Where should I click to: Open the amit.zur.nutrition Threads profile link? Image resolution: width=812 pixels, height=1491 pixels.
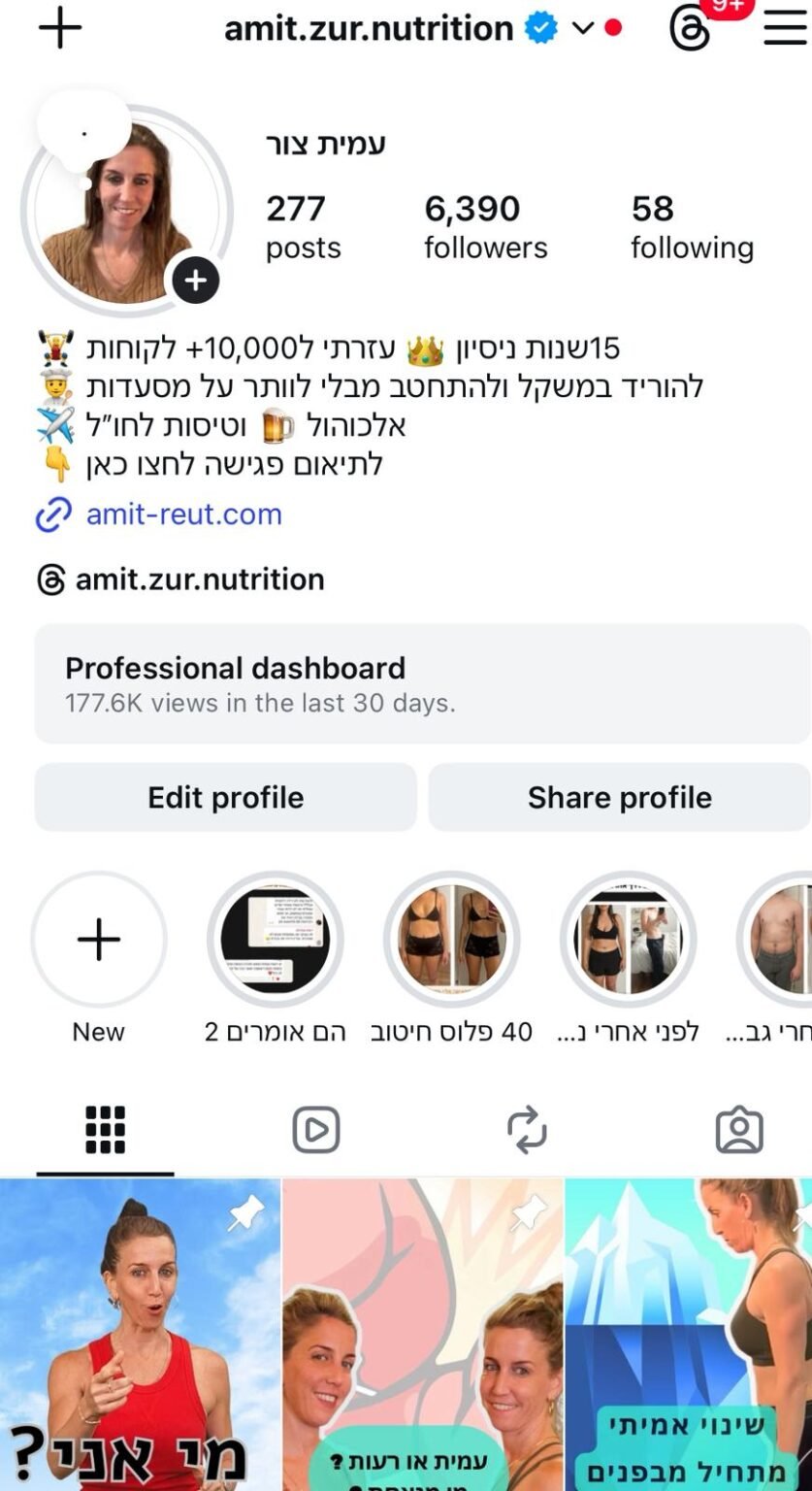tap(199, 580)
